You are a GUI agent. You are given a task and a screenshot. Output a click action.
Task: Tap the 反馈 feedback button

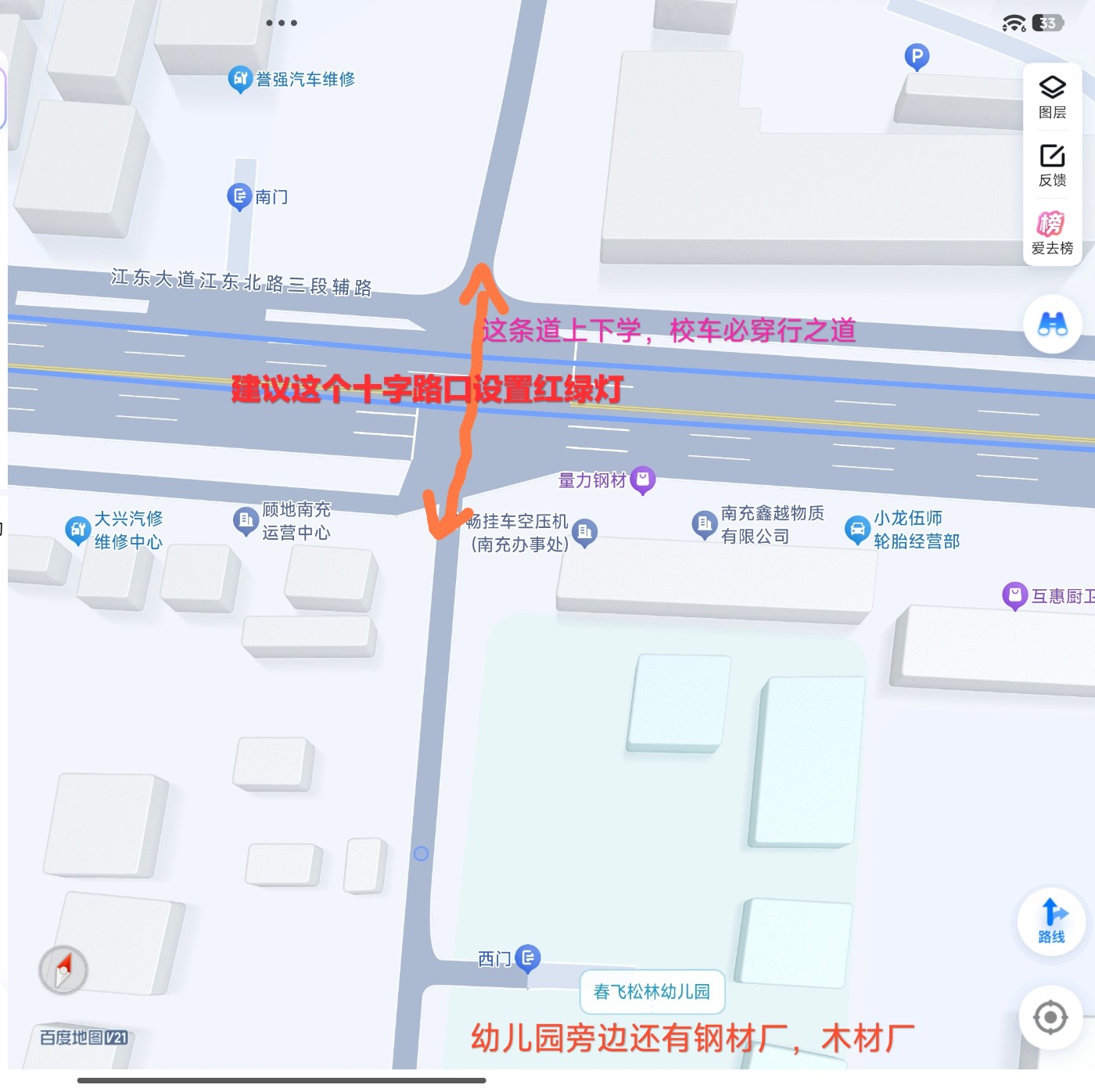[x=1052, y=164]
